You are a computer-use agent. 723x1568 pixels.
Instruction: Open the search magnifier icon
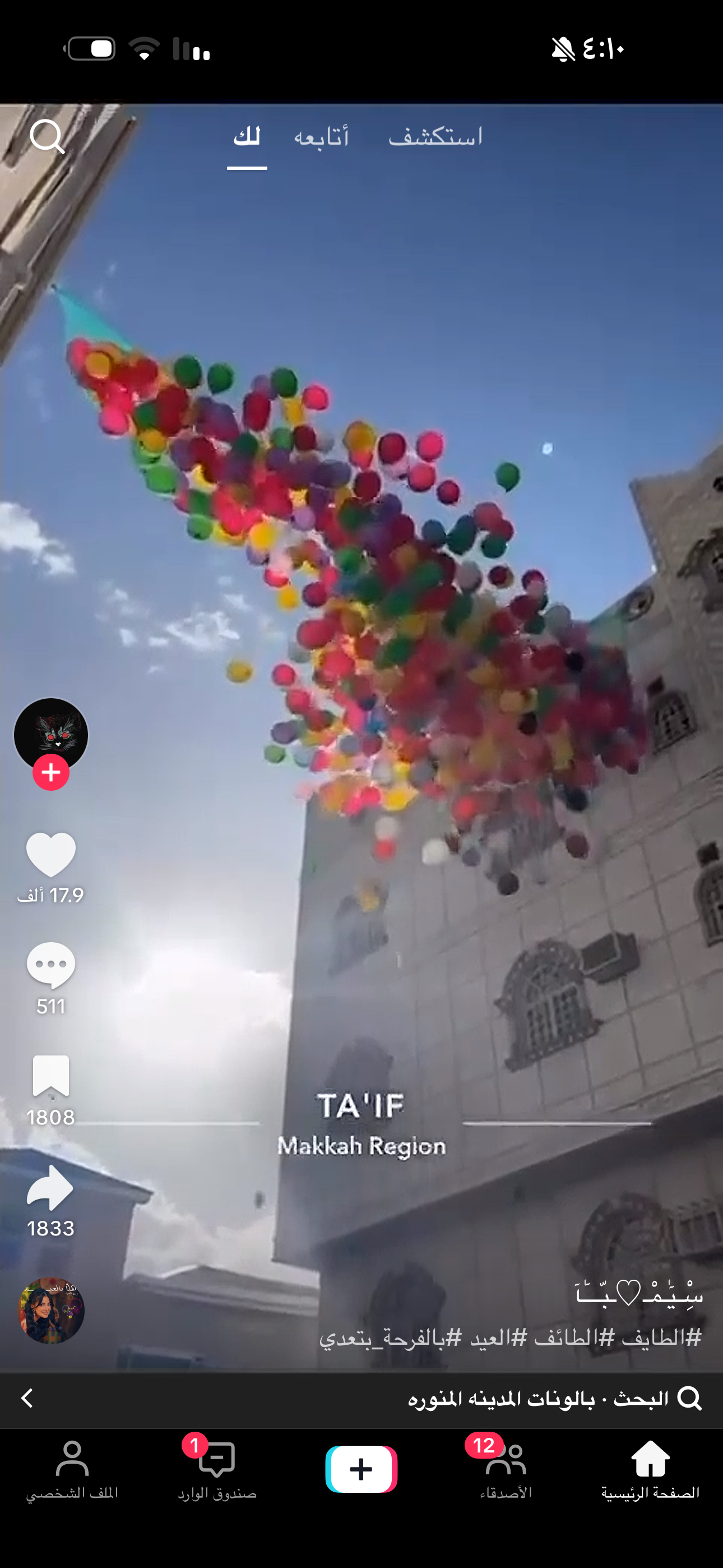(x=48, y=136)
